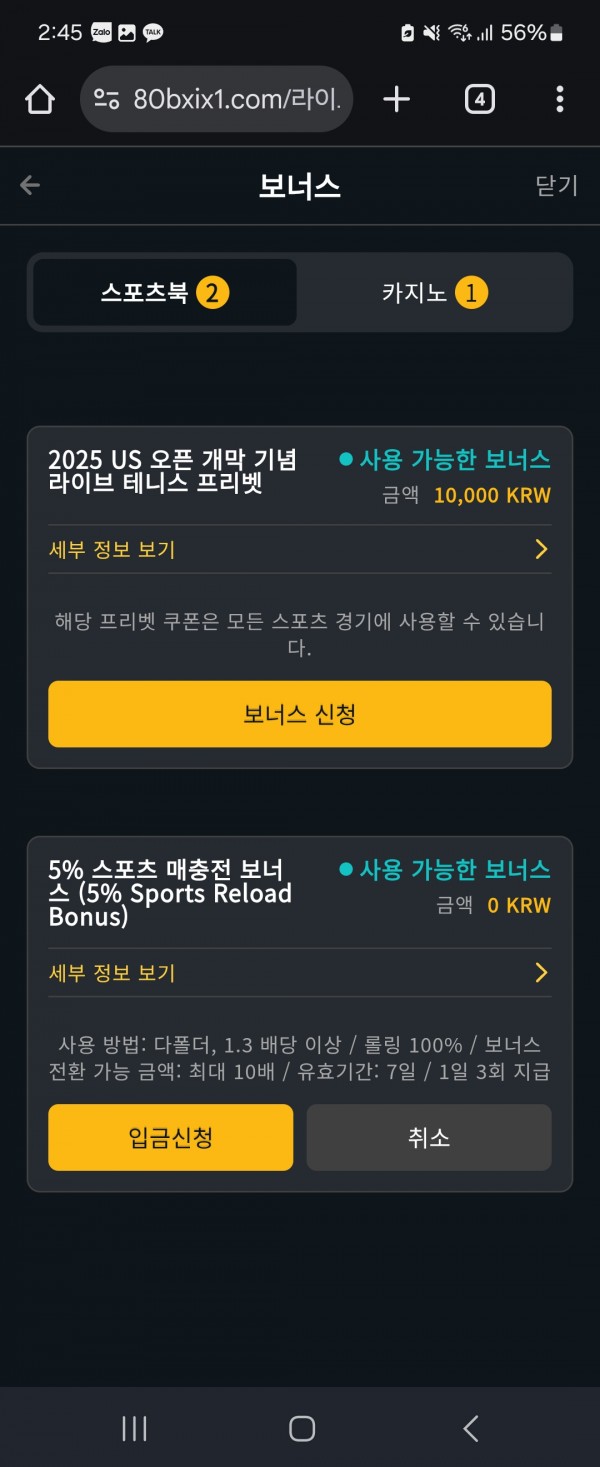Open recent apps from navigation bar
600x1467 pixels.
coord(134,1428)
